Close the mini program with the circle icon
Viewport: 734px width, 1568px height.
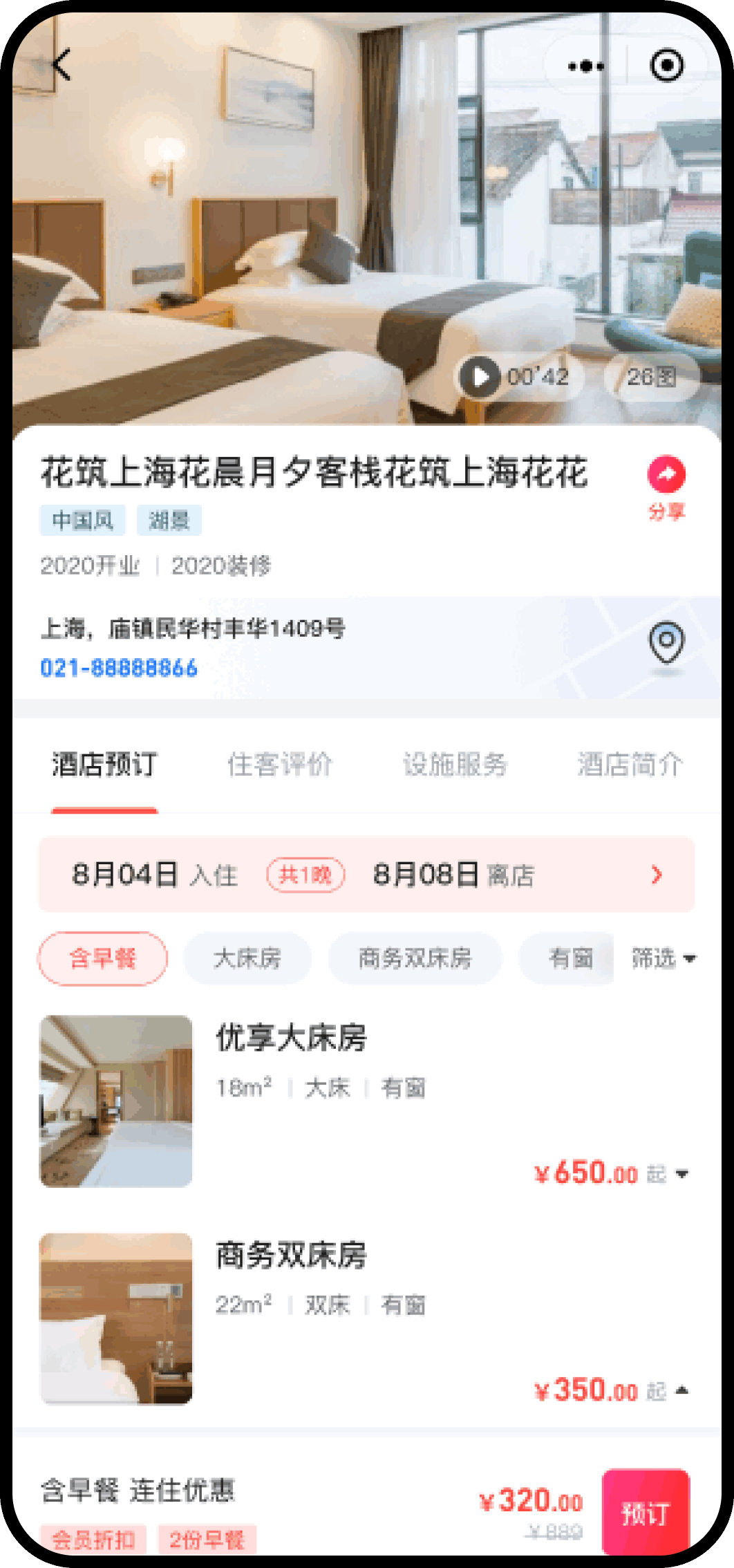click(667, 66)
